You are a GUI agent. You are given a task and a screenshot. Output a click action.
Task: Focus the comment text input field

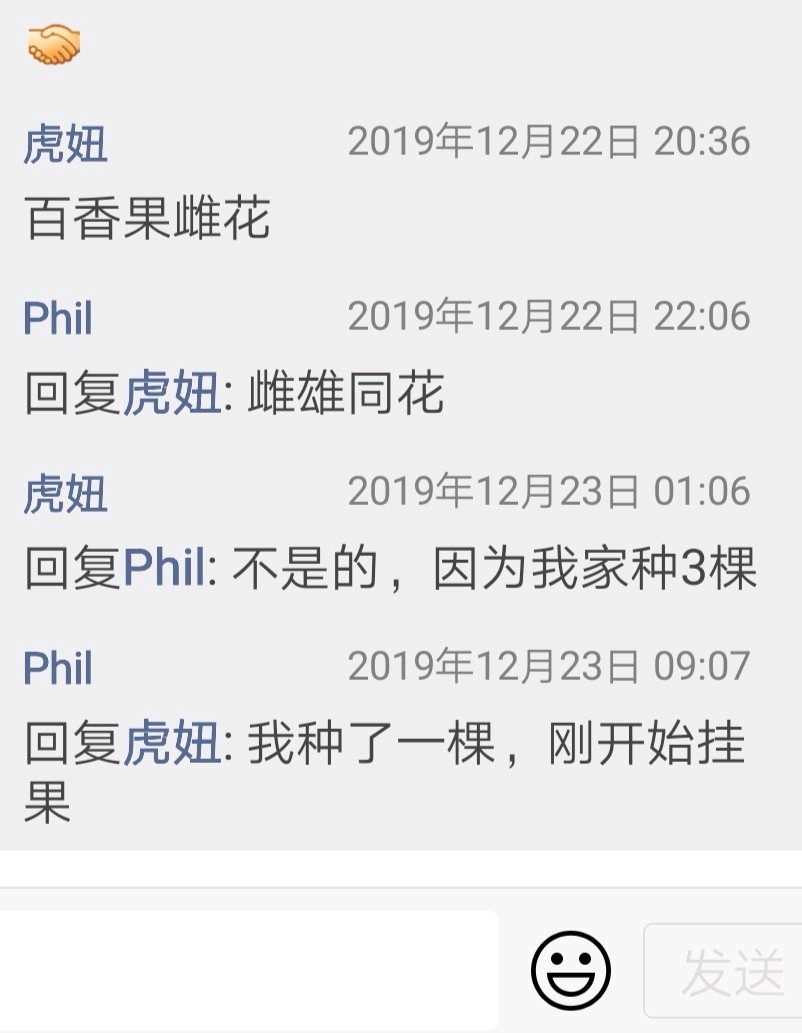[250, 969]
